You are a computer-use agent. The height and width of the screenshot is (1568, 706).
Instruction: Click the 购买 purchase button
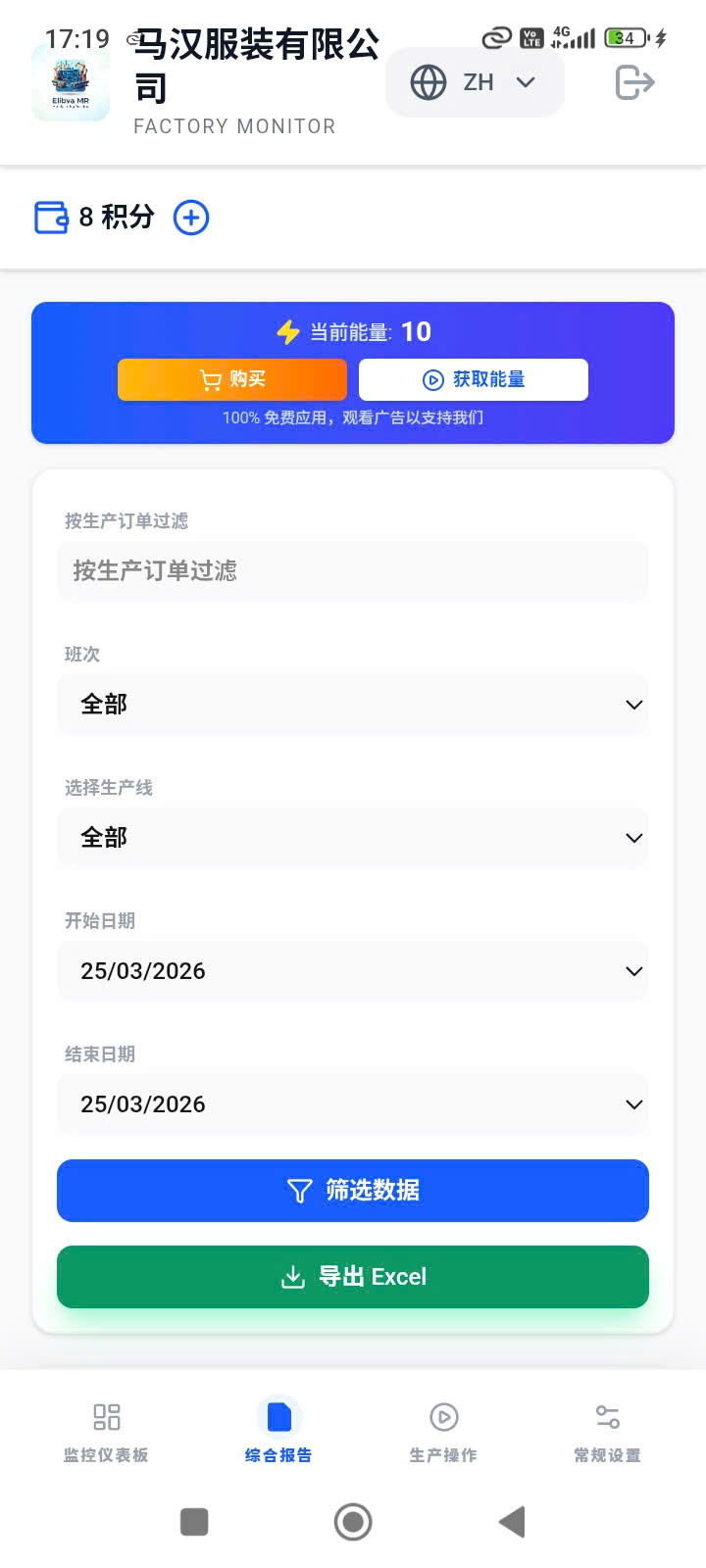tap(232, 379)
